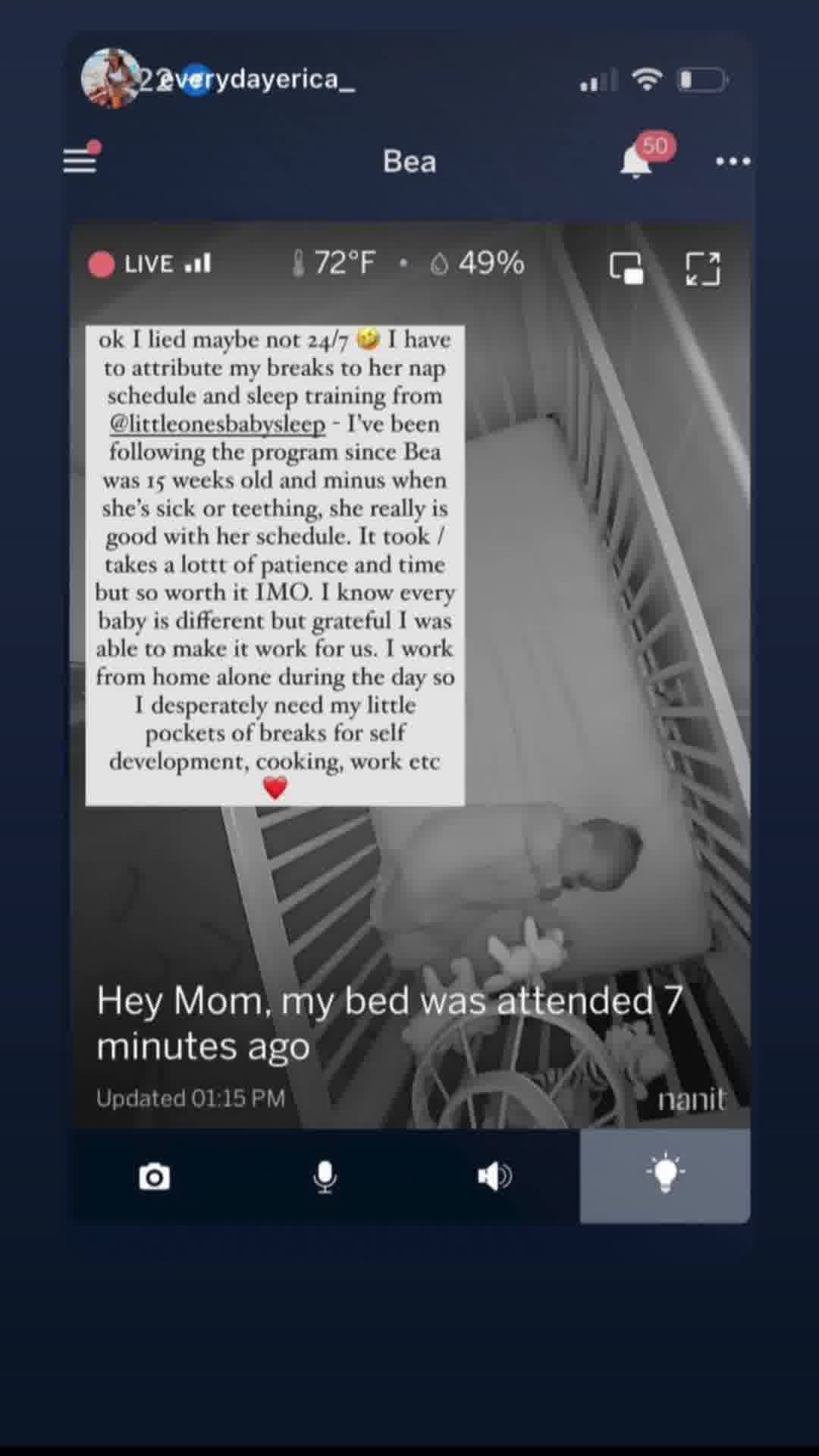The image size is (819, 1456).
Task: Check the LIVE signal strength bars
Action: (x=196, y=263)
